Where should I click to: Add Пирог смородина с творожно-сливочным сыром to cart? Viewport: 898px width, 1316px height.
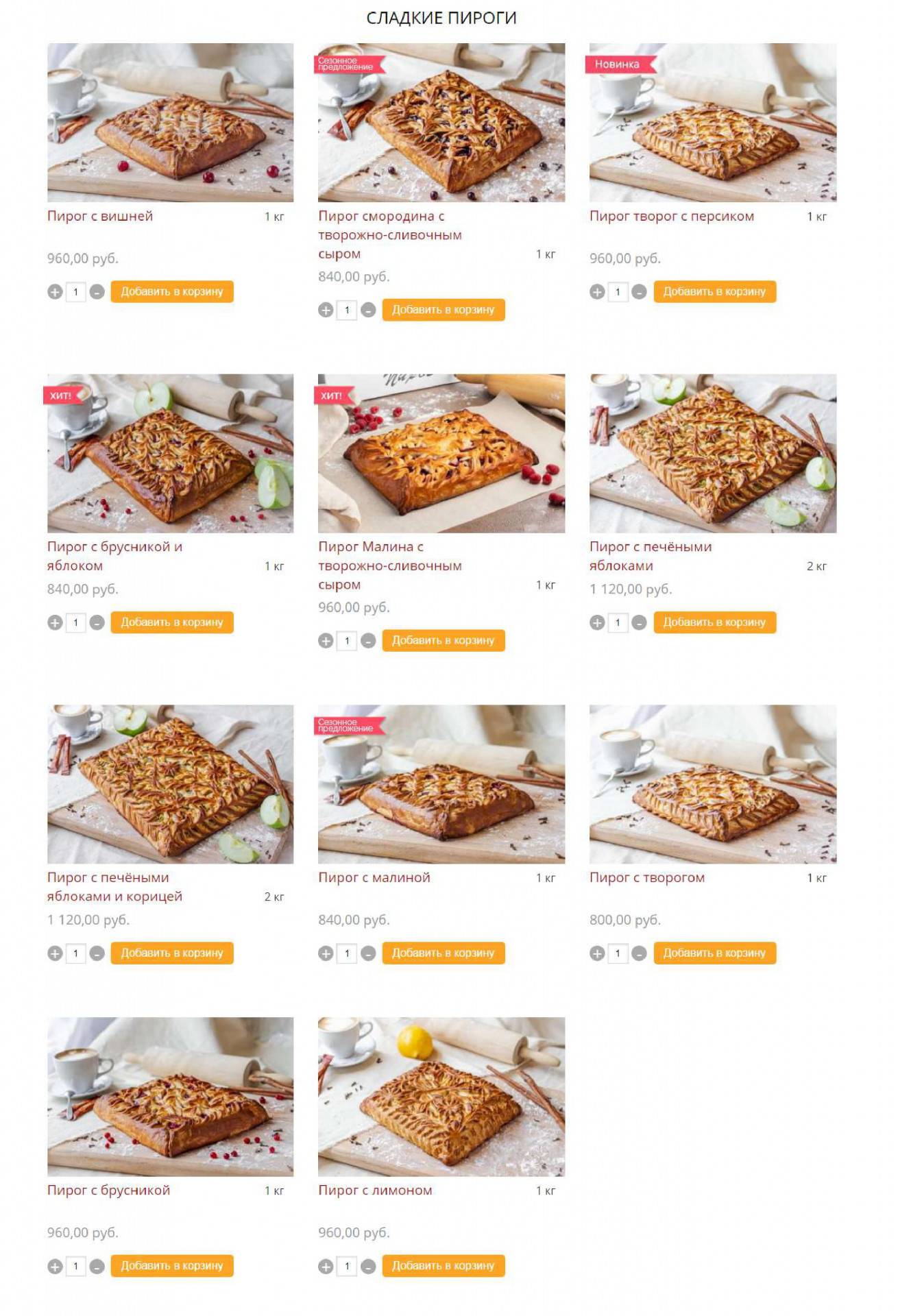pyautogui.click(x=443, y=310)
